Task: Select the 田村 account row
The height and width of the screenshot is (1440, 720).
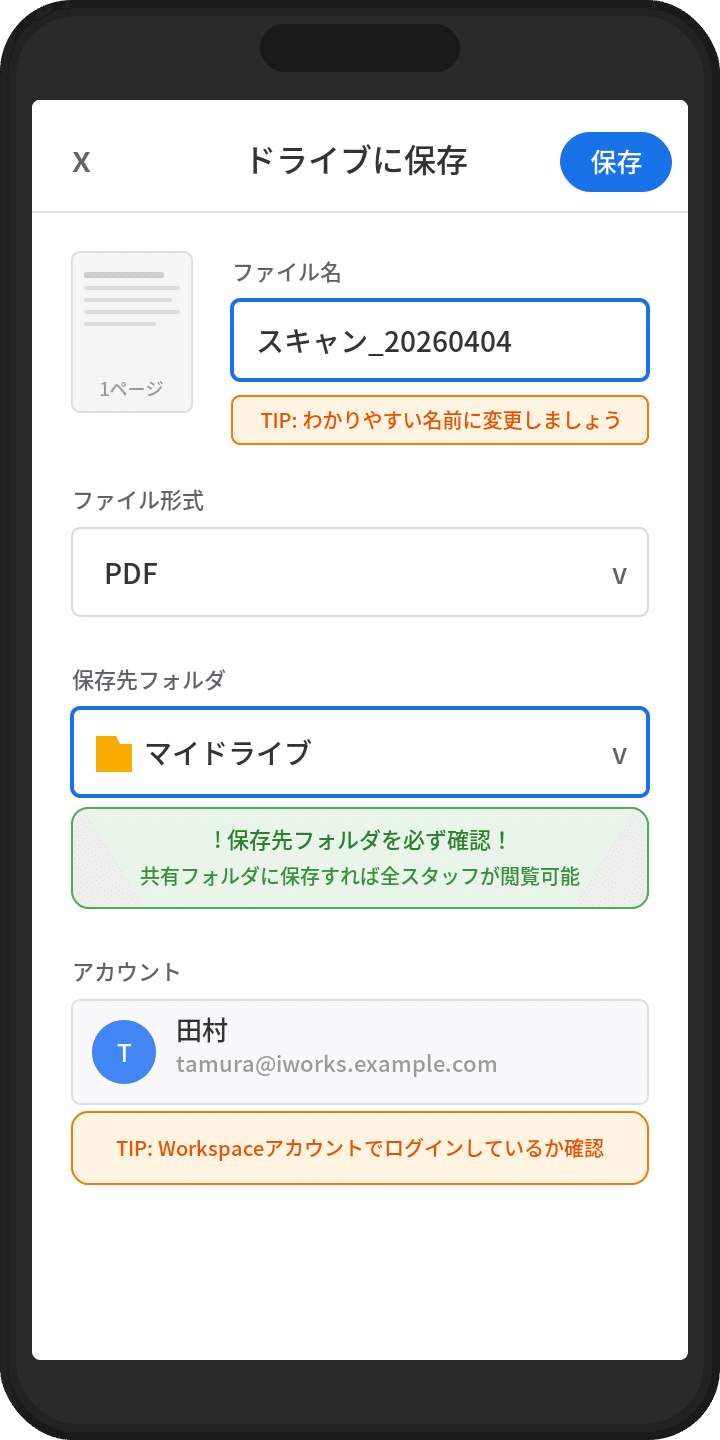Action: pyautogui.click(x=360, y=1052)
